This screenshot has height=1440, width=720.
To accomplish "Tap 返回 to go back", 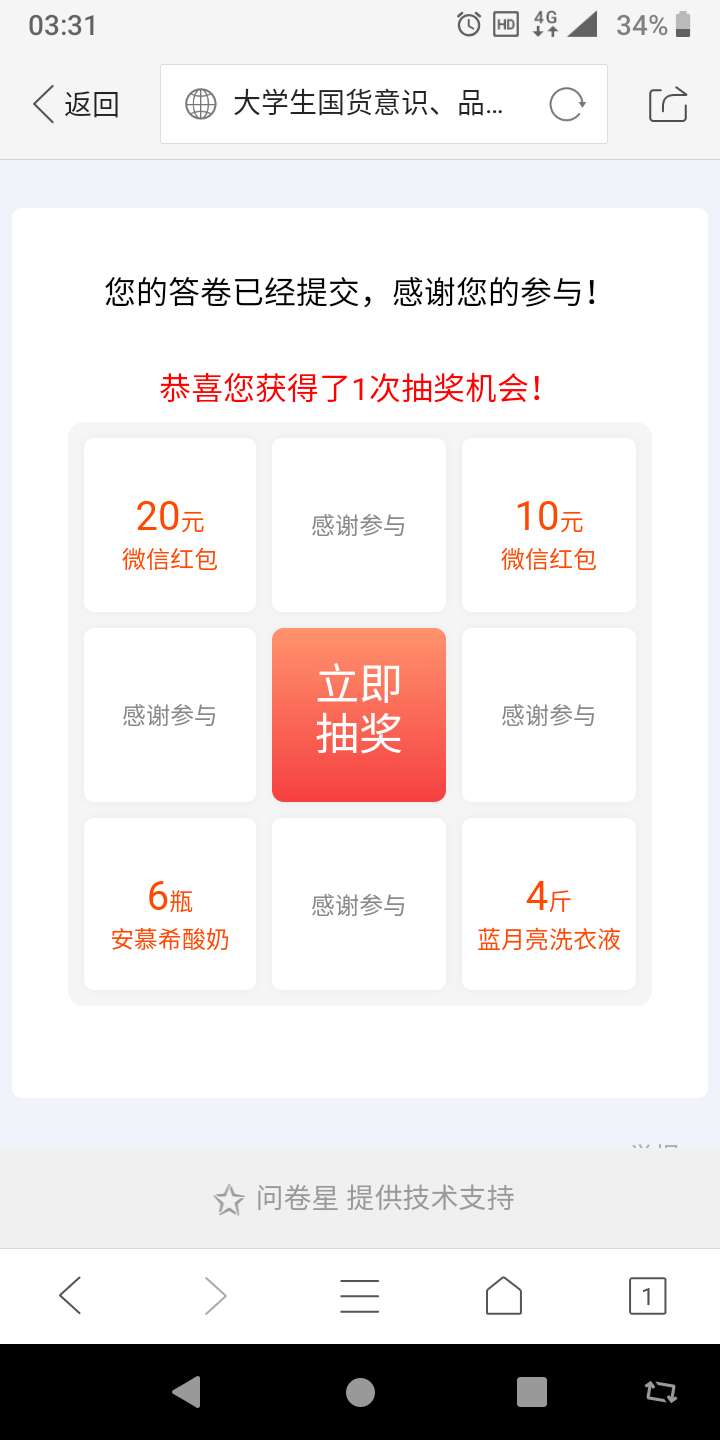I will [76, 104].
